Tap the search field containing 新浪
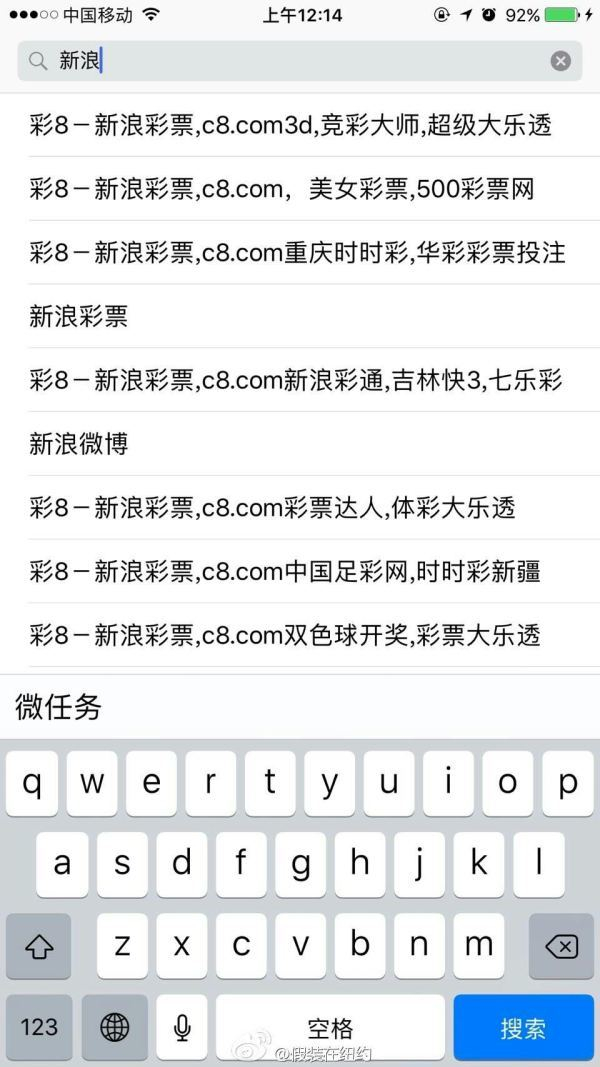This screenshot has width=600, height=1067. click(x=299, y=61)
